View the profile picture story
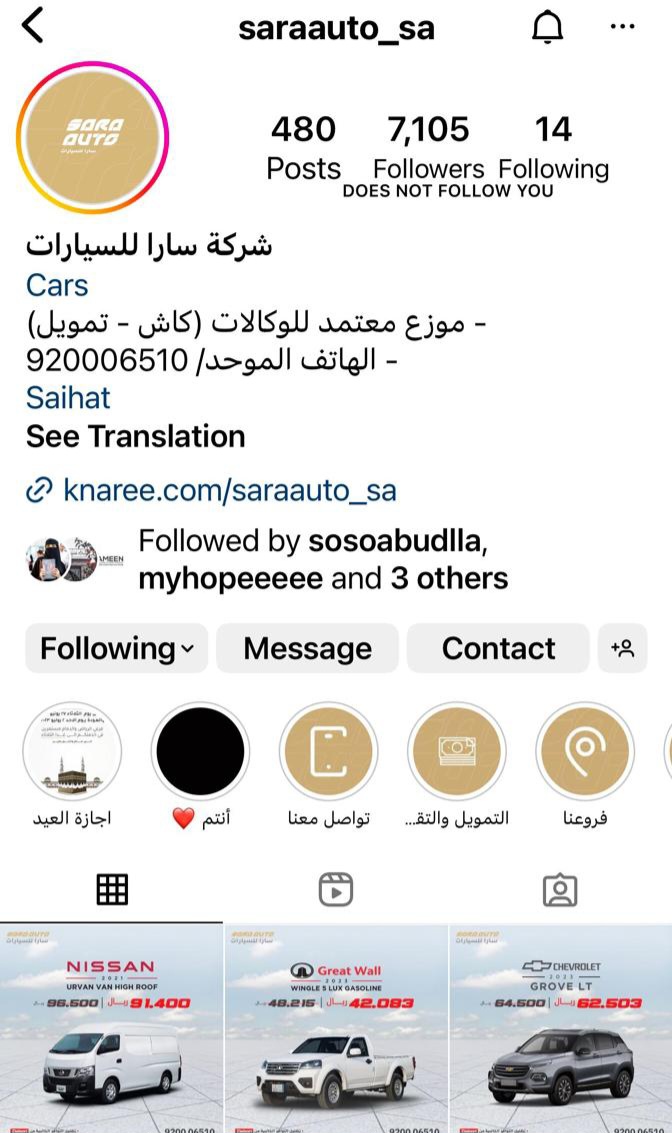Image resolution: width=672 pixels, height=1133 pixels. [92, 137]
